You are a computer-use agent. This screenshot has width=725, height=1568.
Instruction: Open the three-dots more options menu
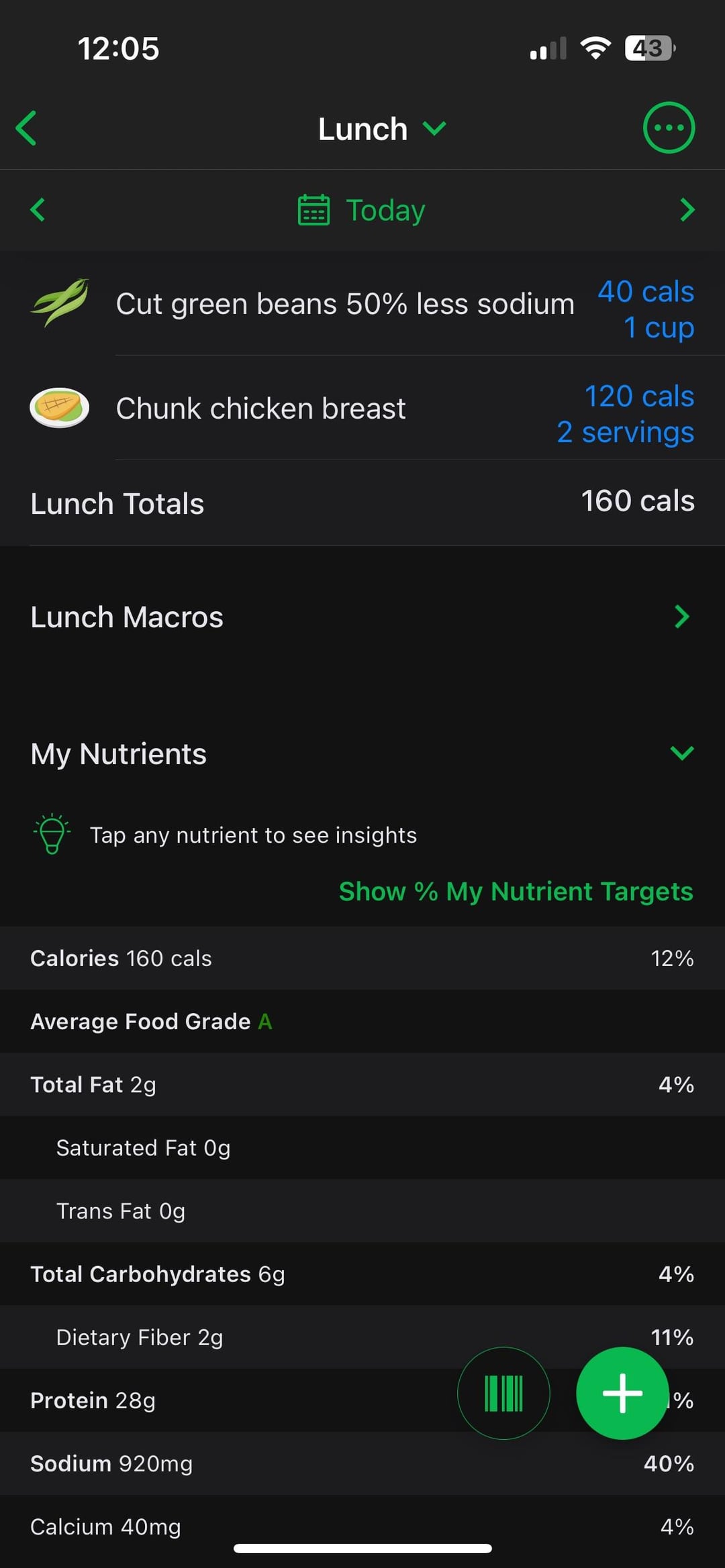[669, 127]
